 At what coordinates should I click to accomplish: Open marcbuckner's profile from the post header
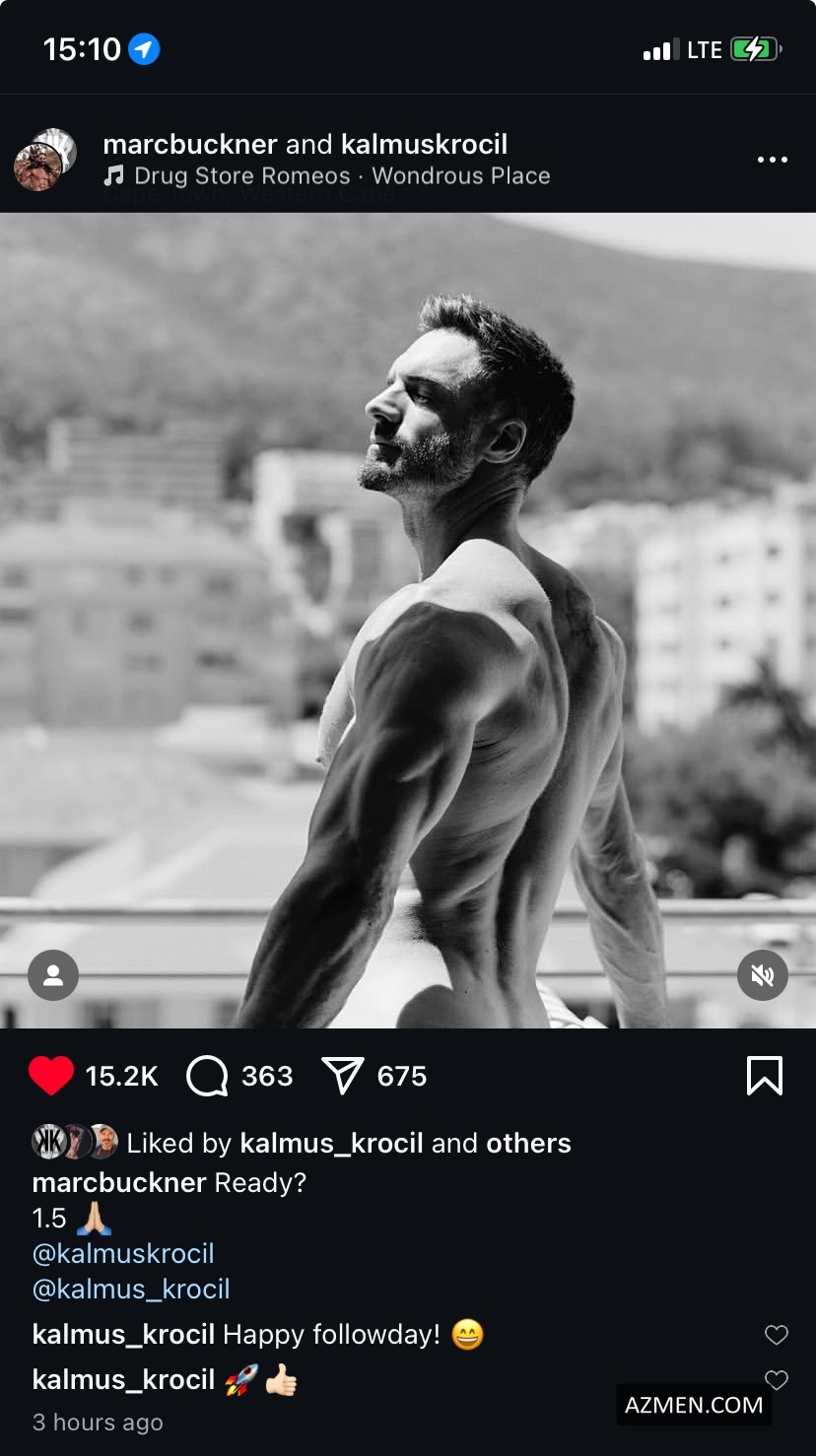[190, 145]
